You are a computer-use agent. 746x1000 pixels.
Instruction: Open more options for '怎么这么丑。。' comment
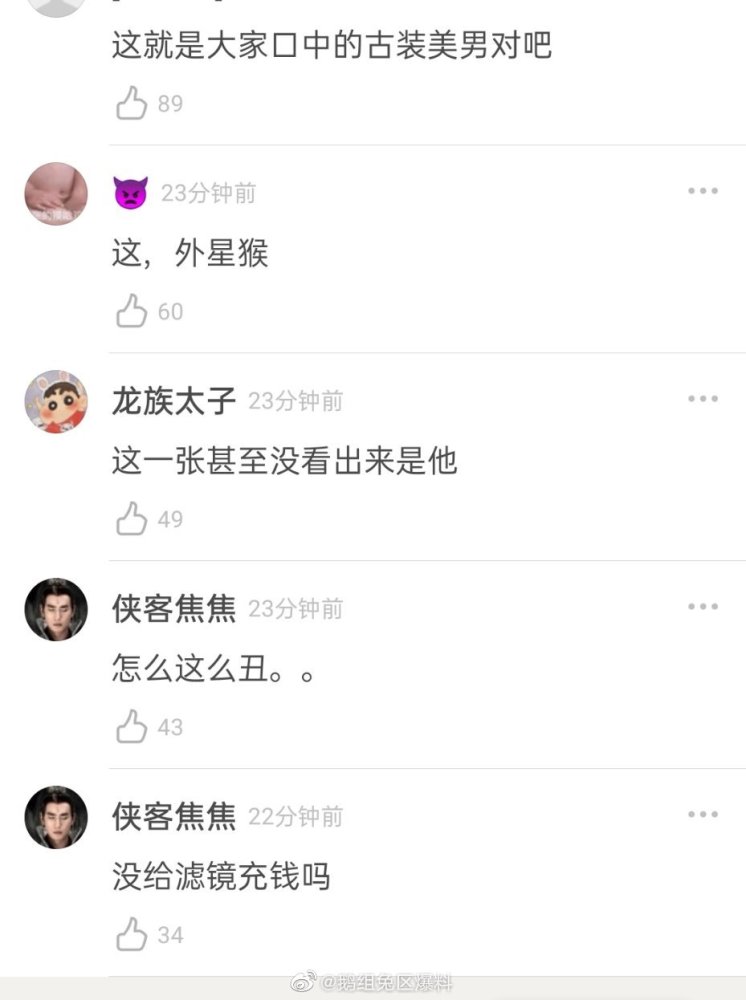[x=702, y=607]
